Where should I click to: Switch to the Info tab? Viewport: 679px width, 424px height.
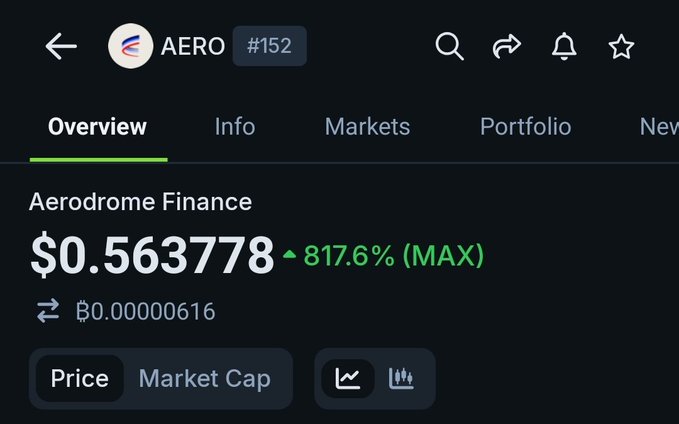click(235, 127)
